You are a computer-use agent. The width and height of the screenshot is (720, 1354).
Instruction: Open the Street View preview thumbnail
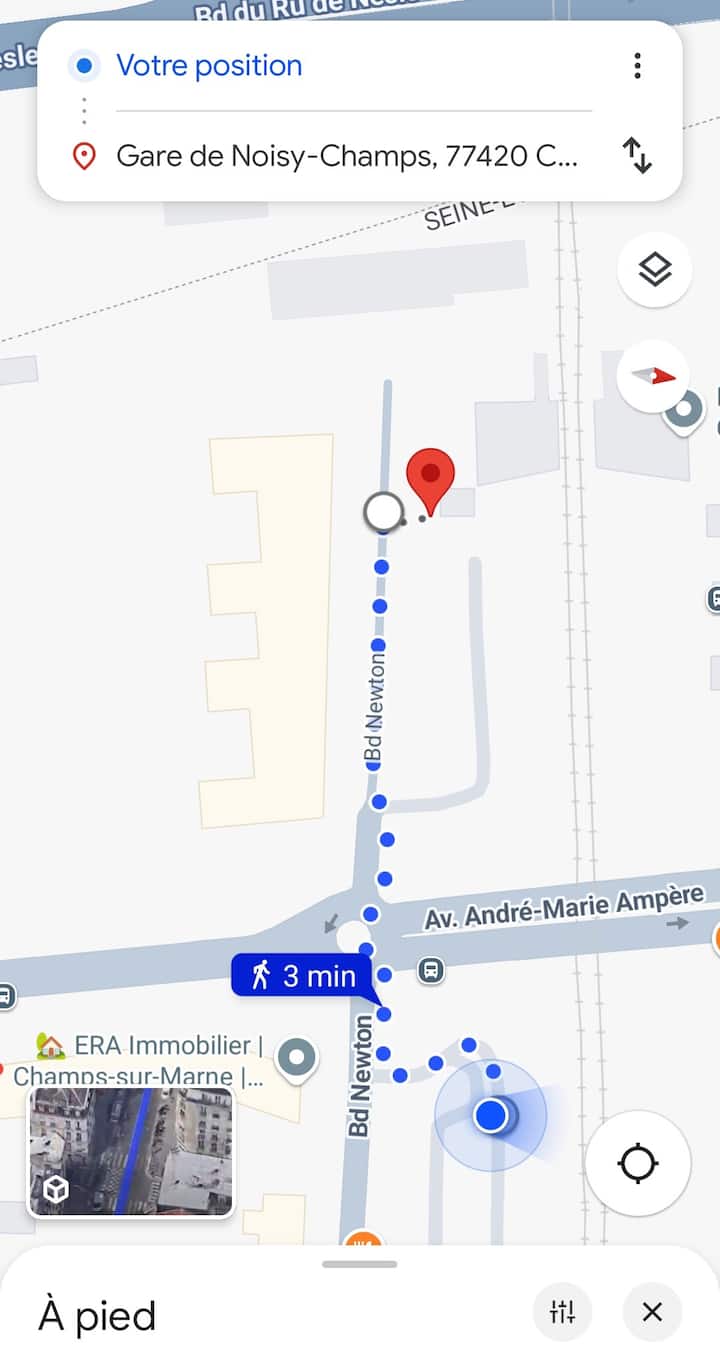[x=131, y=1151]
